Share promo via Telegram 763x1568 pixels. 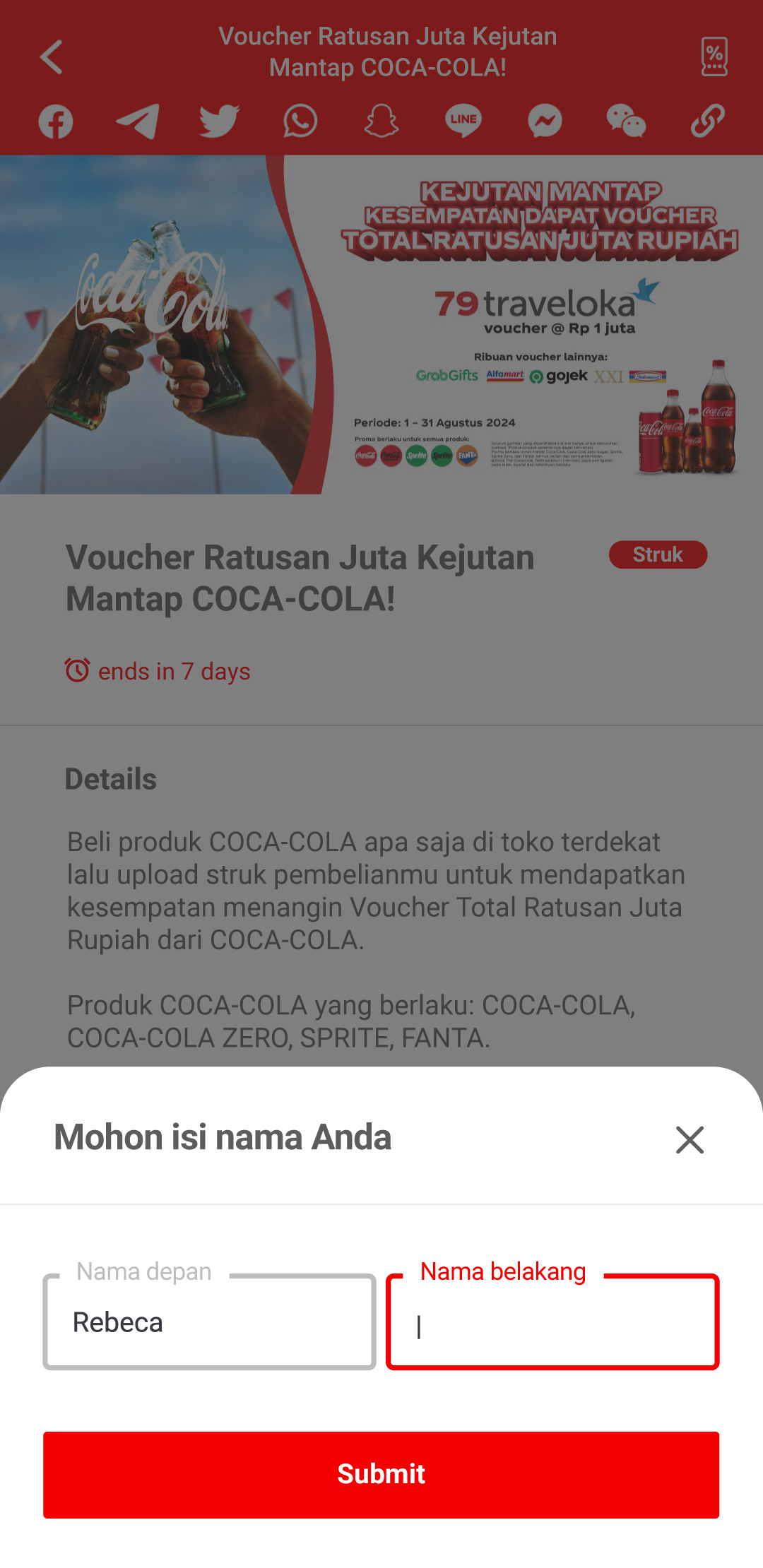point(137,121)
